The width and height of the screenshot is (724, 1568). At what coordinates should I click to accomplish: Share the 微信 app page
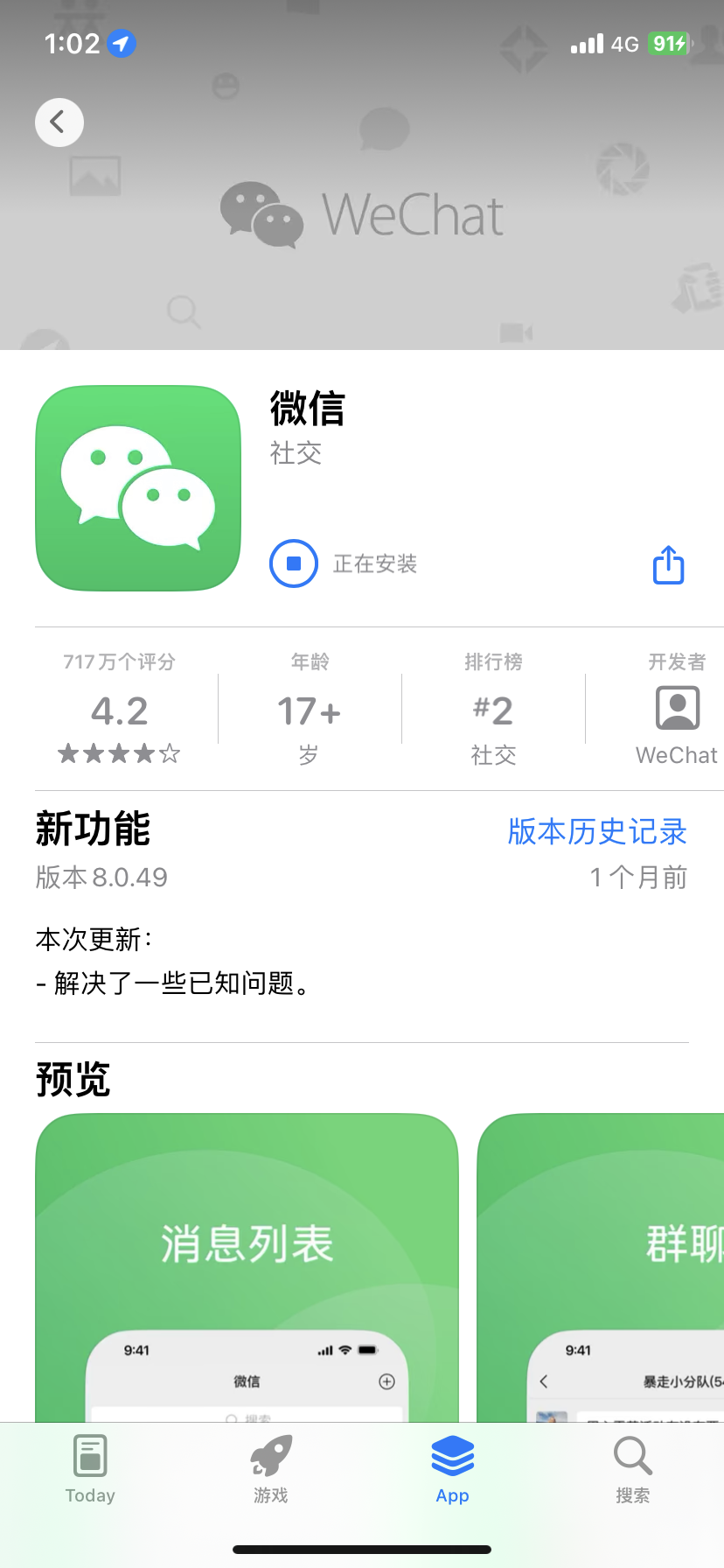click(669, 564)
